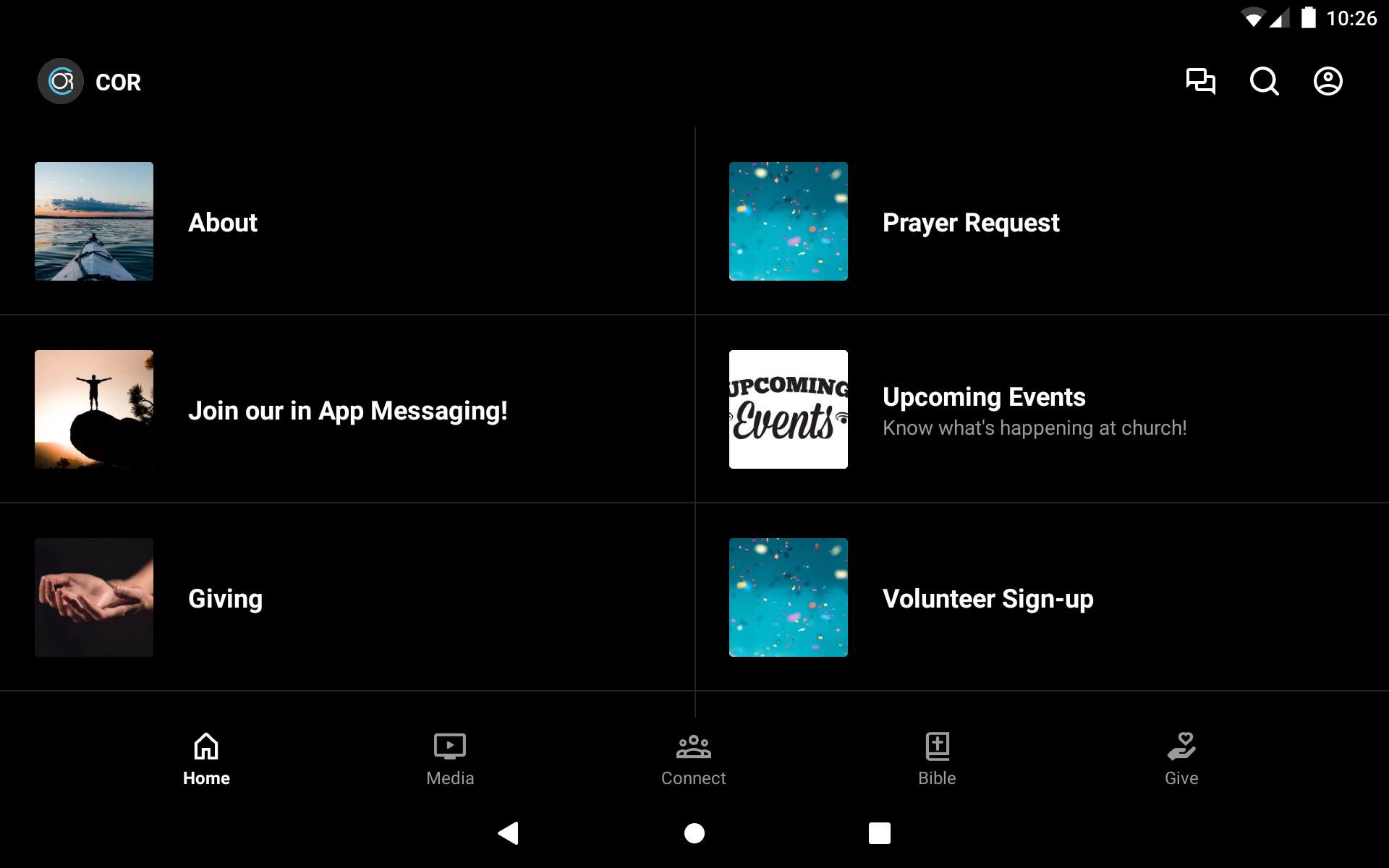Viewport: 1389px width, 868px height.
Task: Open the messaging chat icon
Action: (x=1200, y=81)
